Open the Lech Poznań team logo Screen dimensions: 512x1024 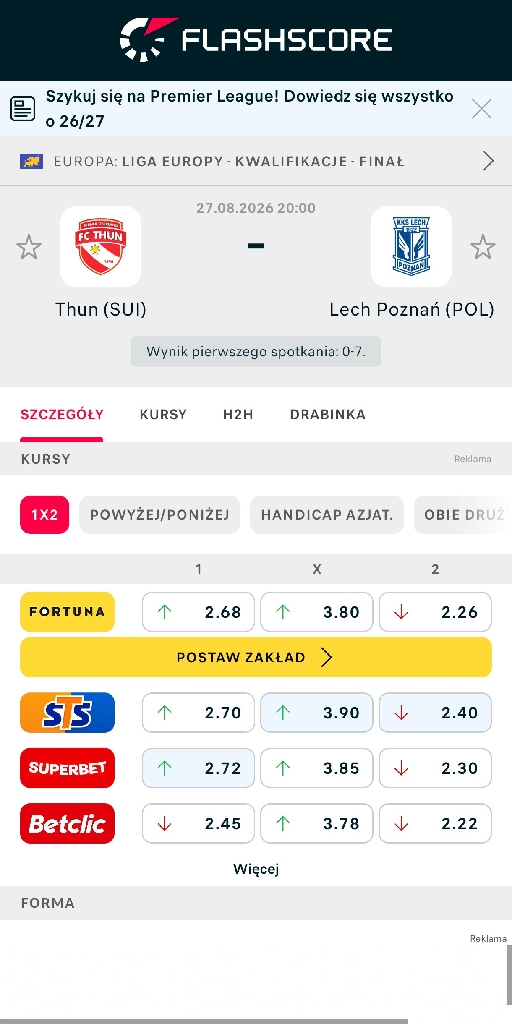click(411, 247)
